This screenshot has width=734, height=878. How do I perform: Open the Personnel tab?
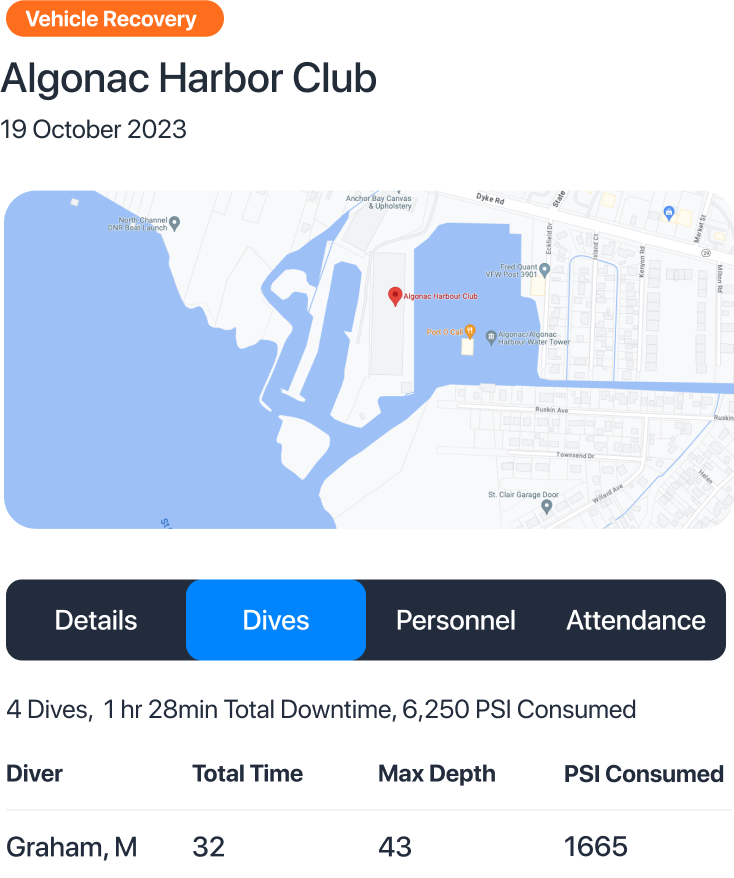click(x=456, y=620)
